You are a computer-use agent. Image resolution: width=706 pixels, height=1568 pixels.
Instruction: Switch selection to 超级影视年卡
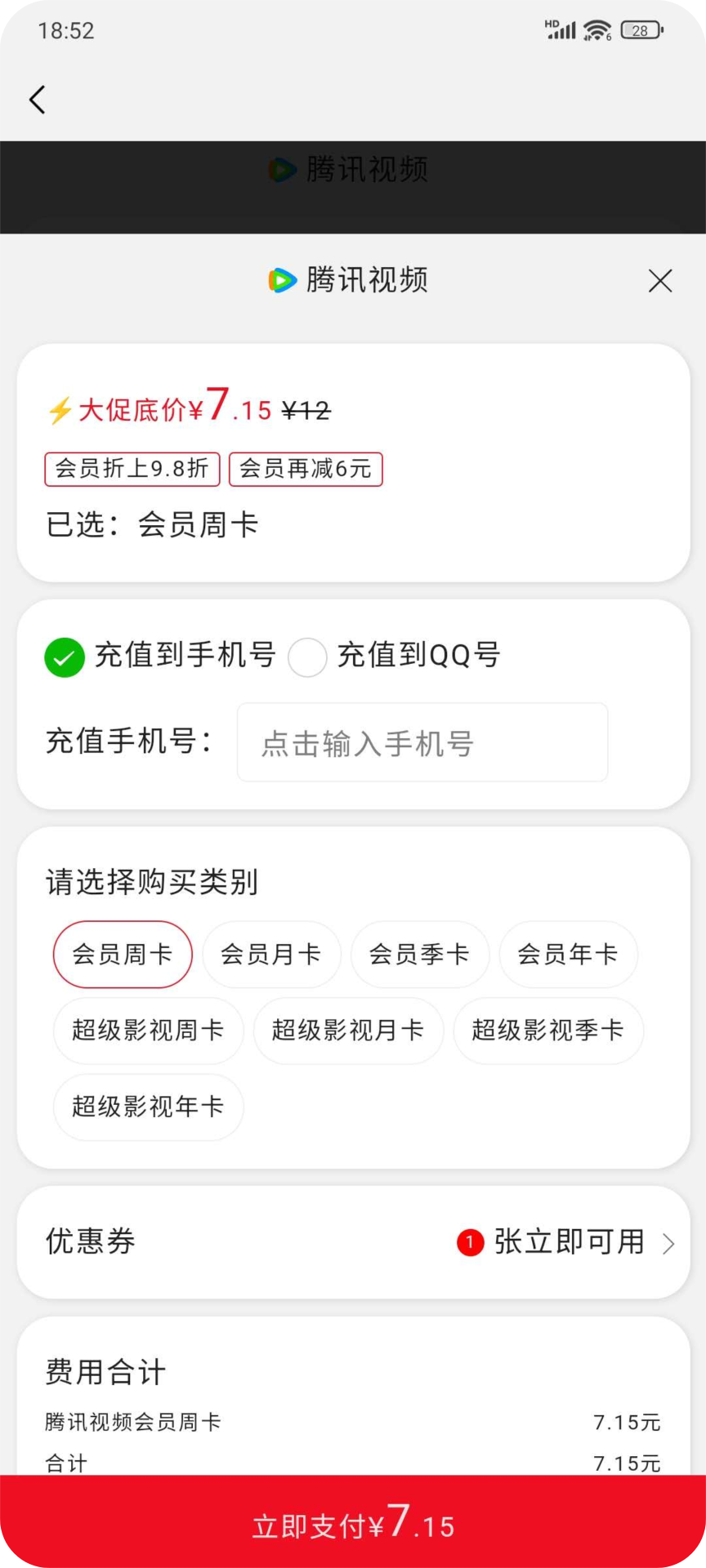[147, 1107]
